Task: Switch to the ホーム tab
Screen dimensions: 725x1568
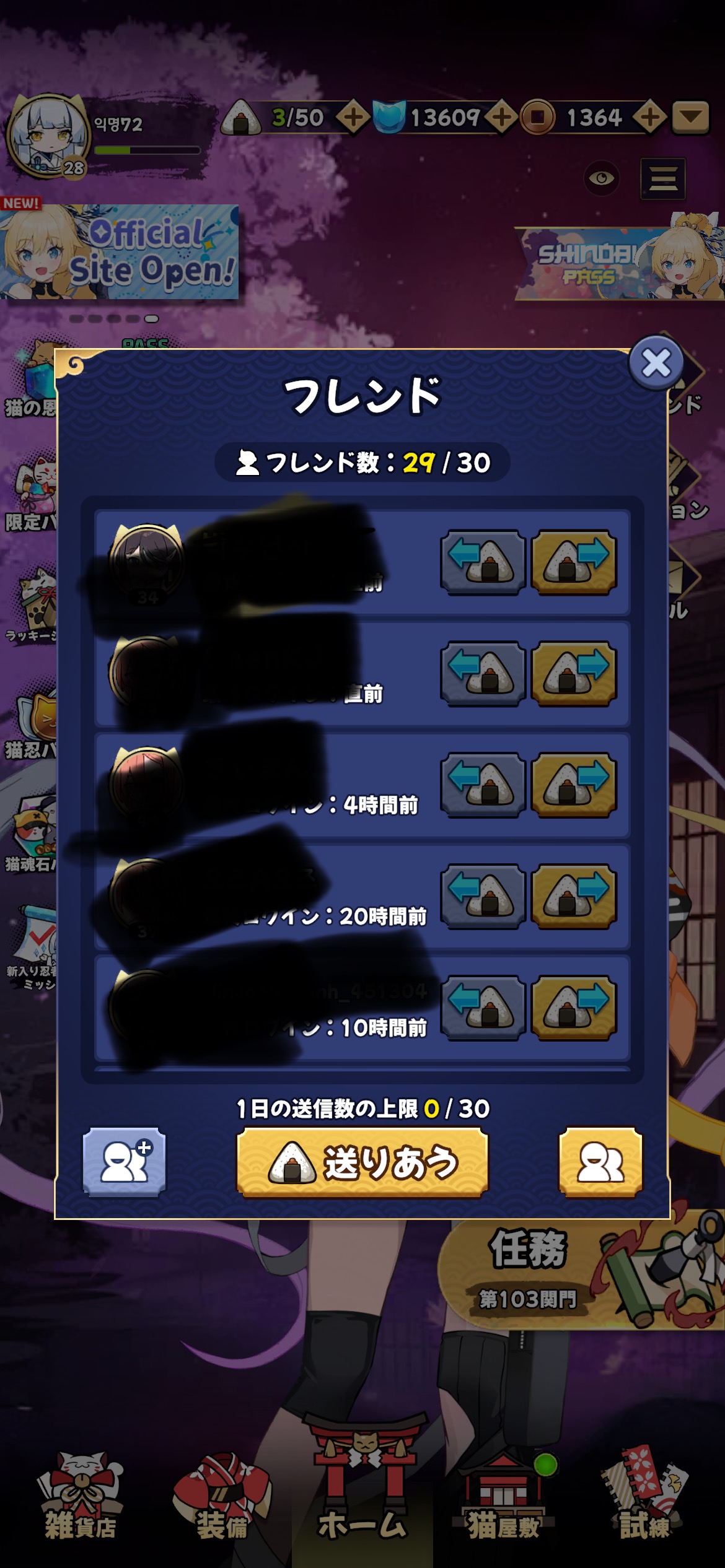Action: [x=362, y=1497]
